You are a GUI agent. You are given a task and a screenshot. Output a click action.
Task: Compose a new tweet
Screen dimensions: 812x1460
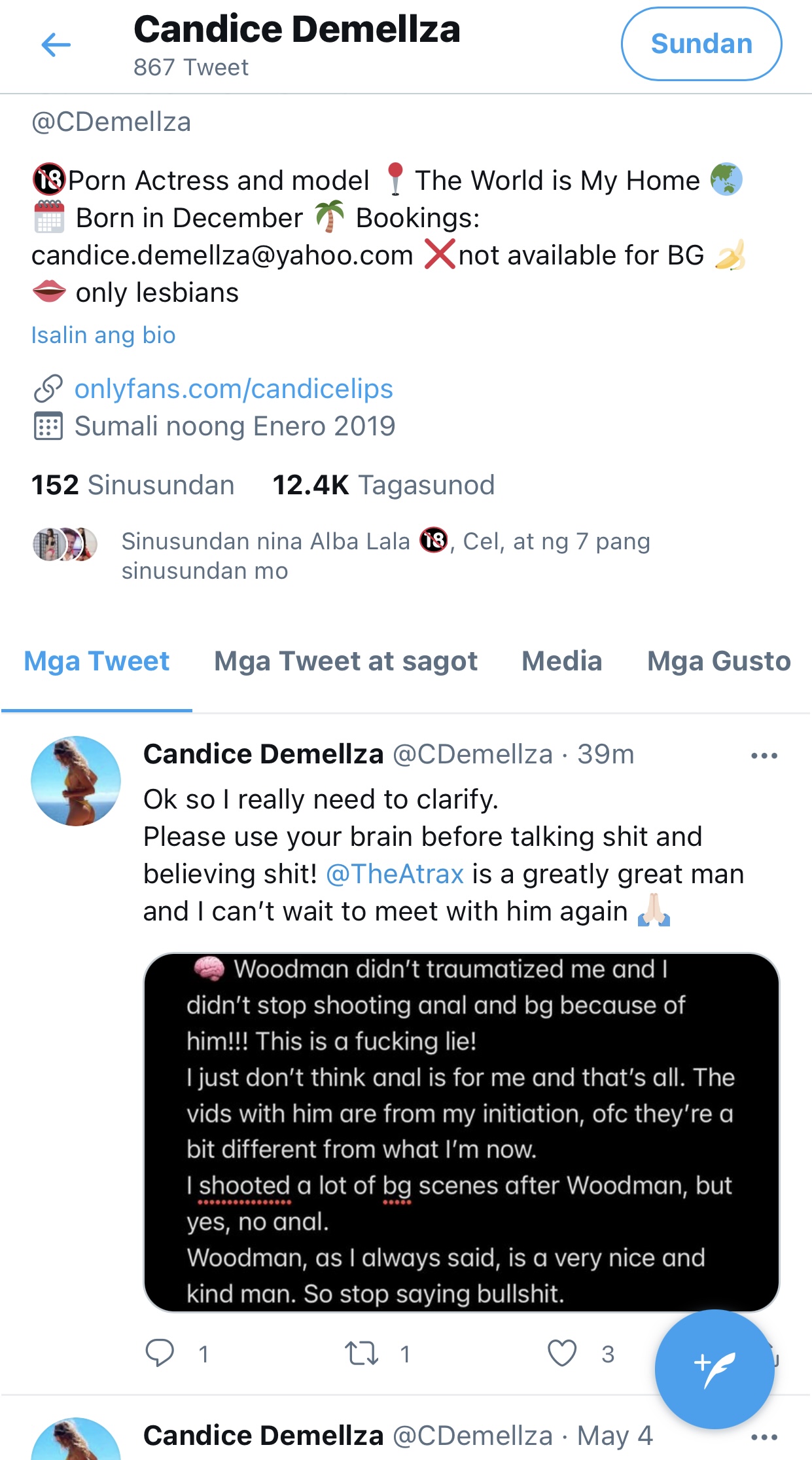point(715,1369)
